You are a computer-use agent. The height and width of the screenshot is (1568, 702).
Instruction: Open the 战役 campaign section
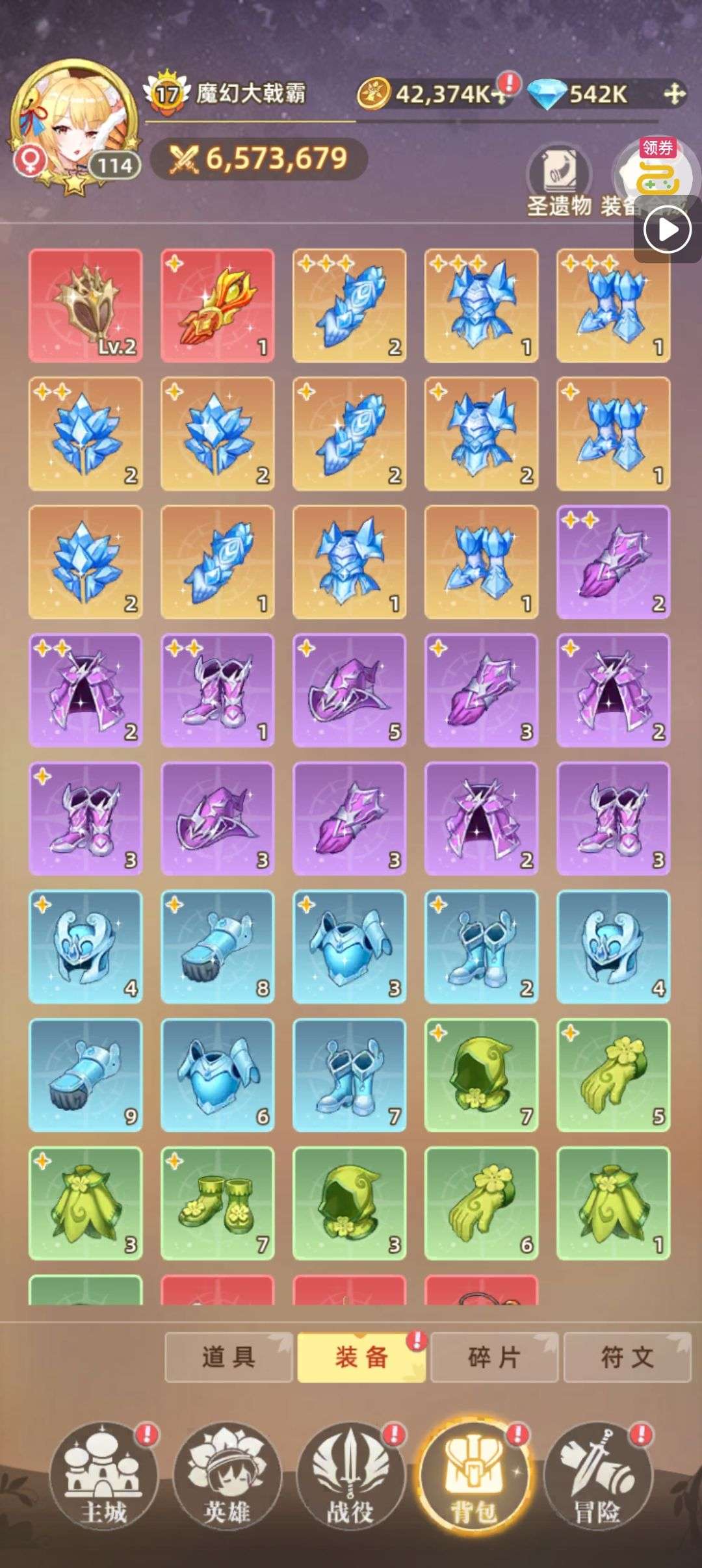350,1477
